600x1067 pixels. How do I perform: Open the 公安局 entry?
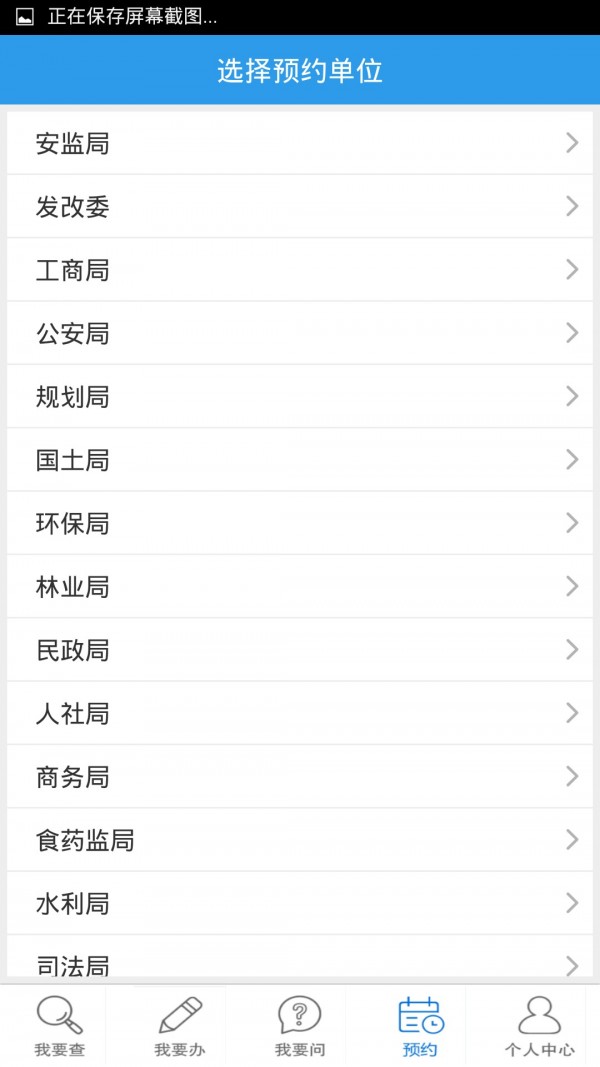click(x=300, y=334)
